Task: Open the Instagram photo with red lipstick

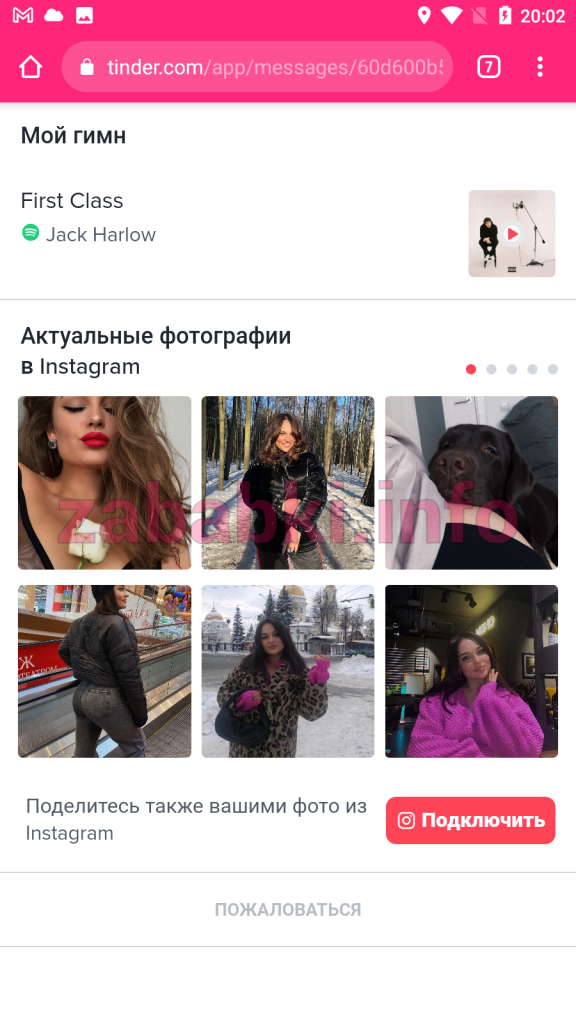Action: click(x=104, y=483)
